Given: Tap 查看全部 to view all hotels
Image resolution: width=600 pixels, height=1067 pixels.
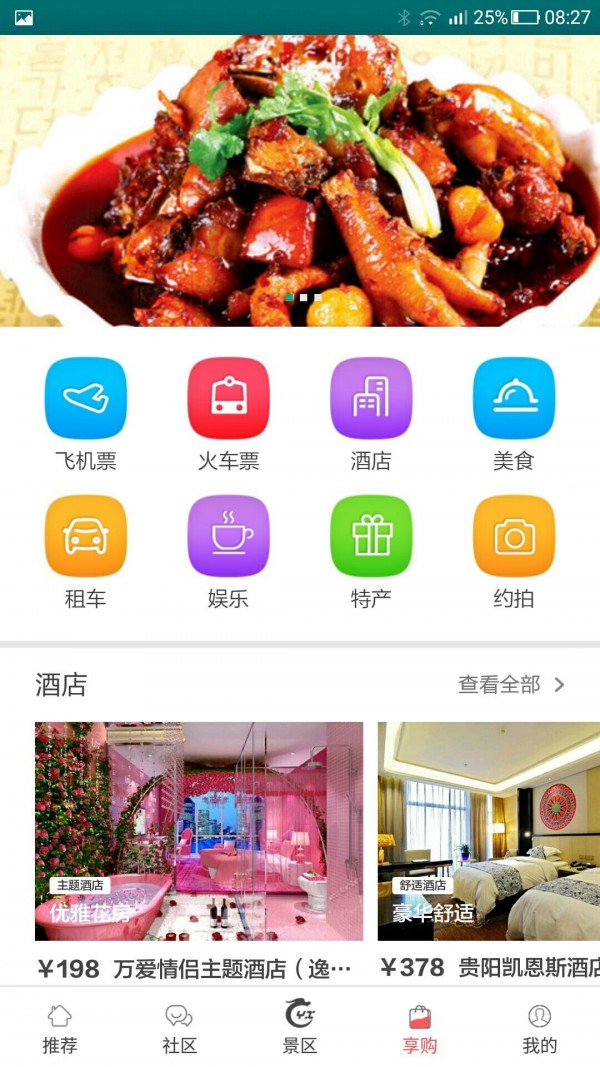Looking at the screenshot, I should pos(511,685).
